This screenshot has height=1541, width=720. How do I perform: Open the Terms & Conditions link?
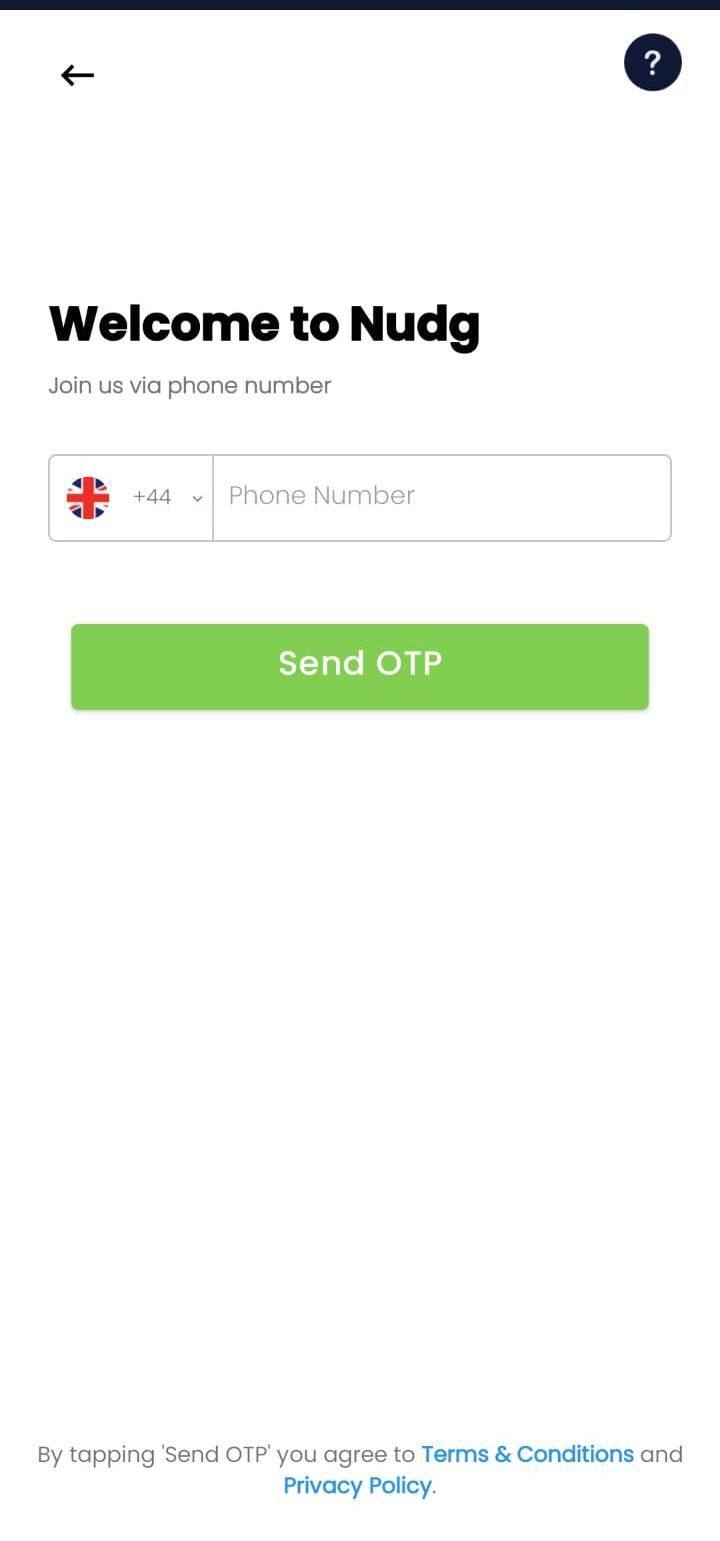tap(527, 1454)
